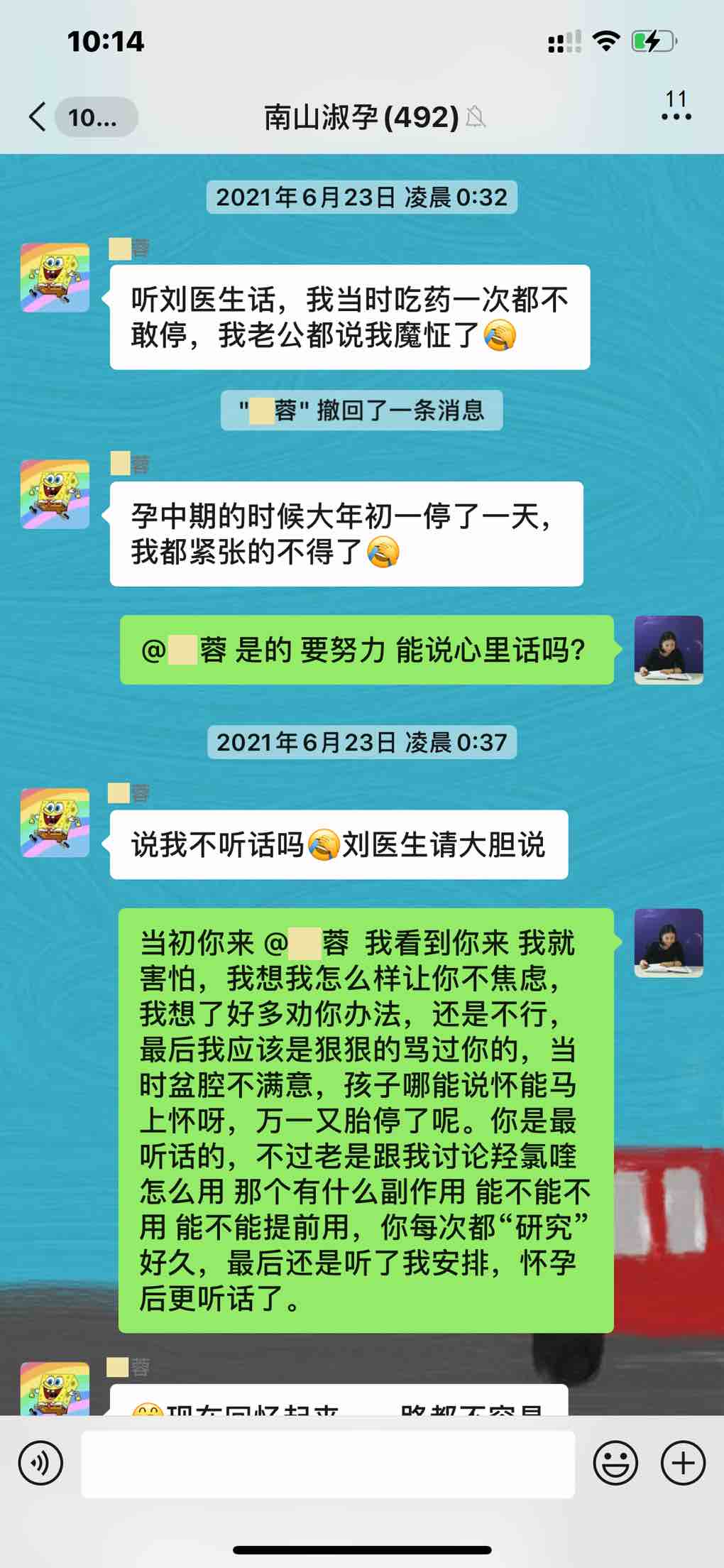
Task: Open SpongeBob avatar beside 听刘医生话 message
Action: tap(55, 278)
